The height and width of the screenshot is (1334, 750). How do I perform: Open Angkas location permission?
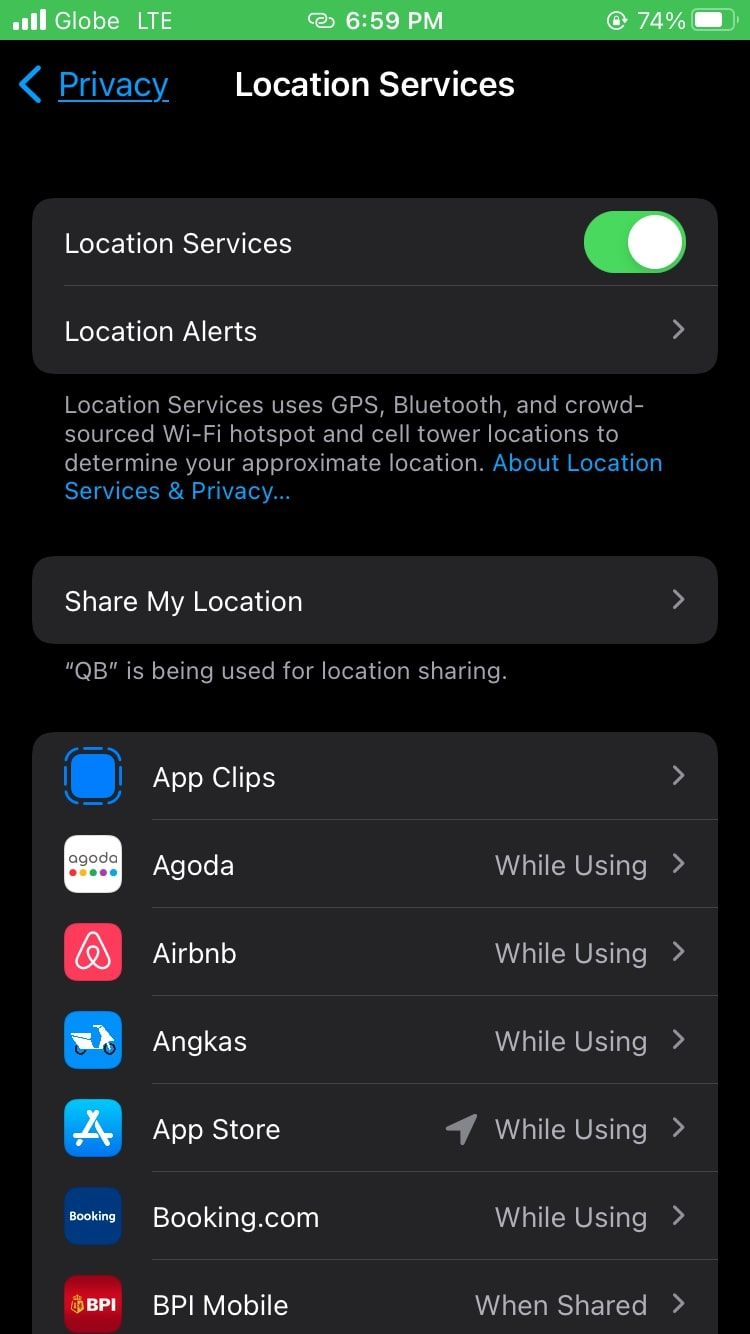click(x=375, y=1041)
